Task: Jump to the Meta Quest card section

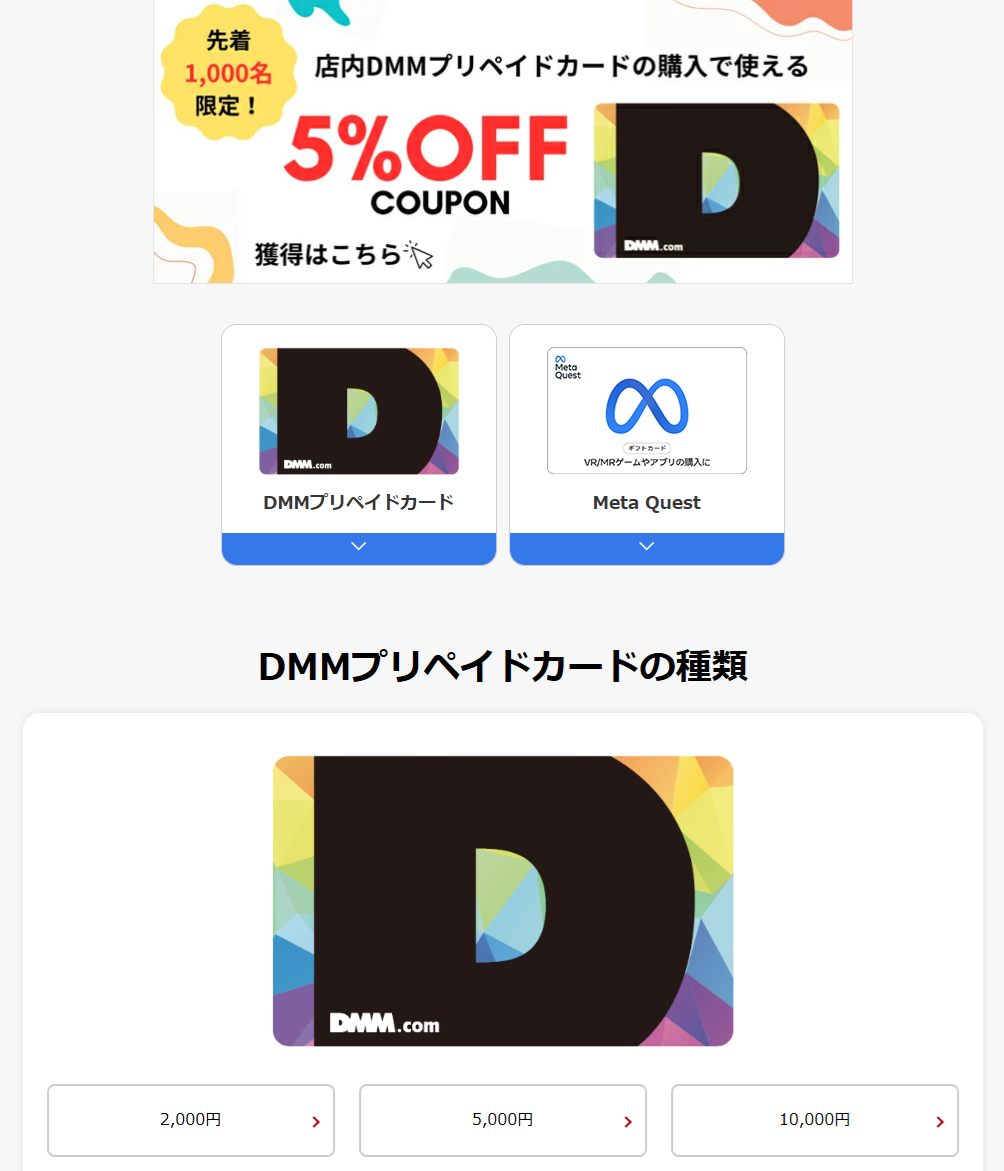Action: coord(647,445)
